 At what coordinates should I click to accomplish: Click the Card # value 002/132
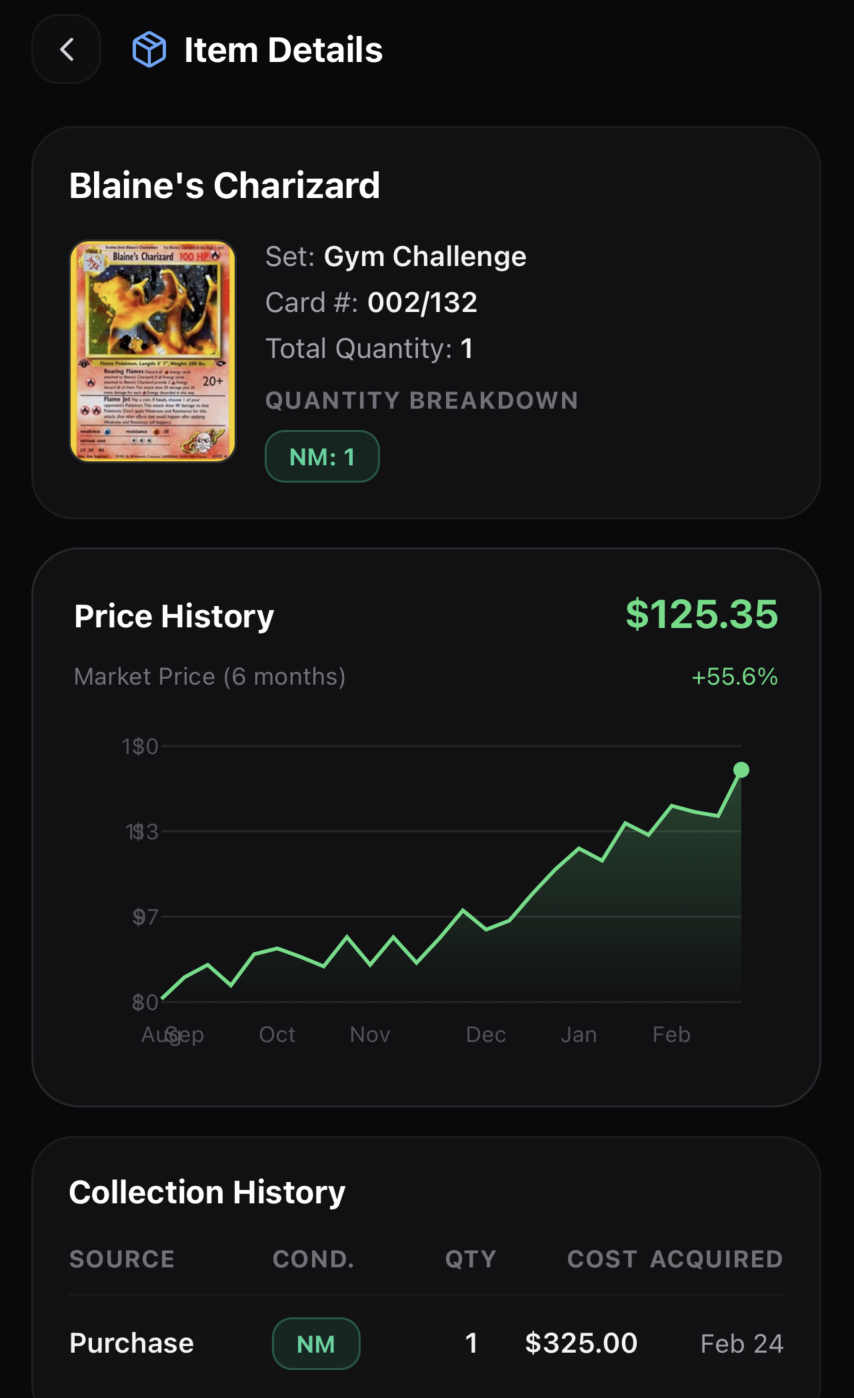pyautogui.click(x=422, y=302)
